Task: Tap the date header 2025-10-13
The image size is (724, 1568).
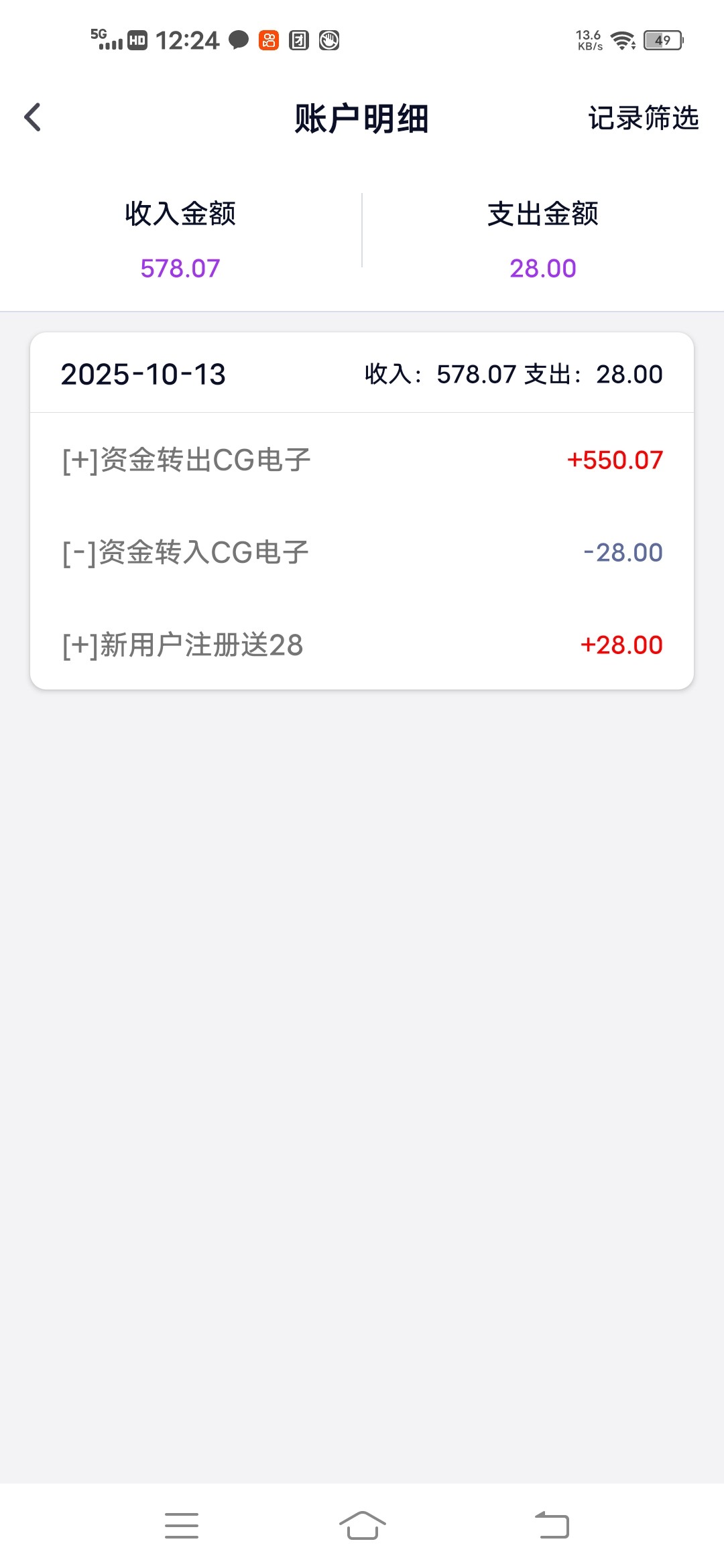Action: (x=143, y=375)
